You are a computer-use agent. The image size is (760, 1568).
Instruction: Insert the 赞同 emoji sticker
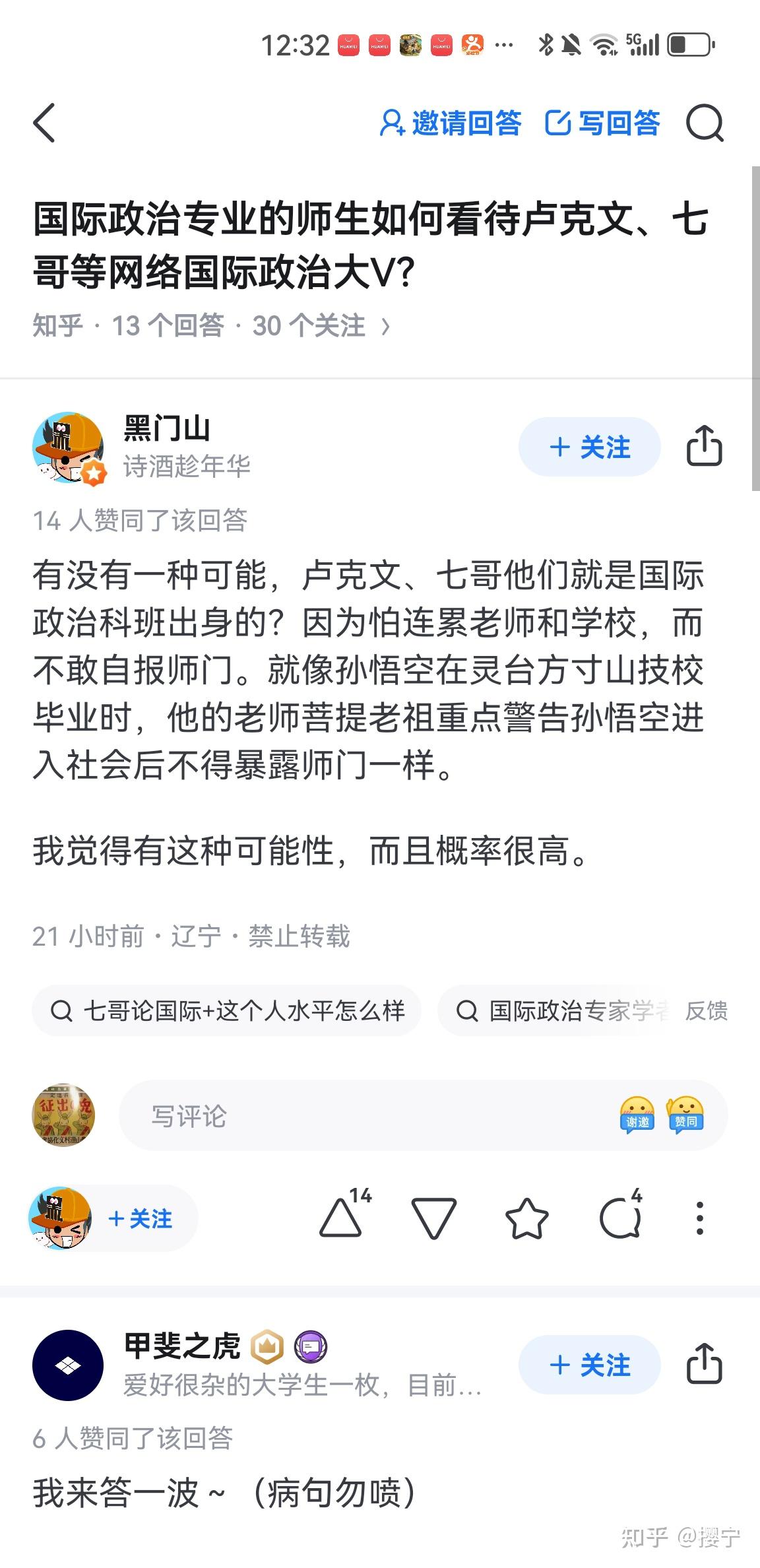[685, 1115]
